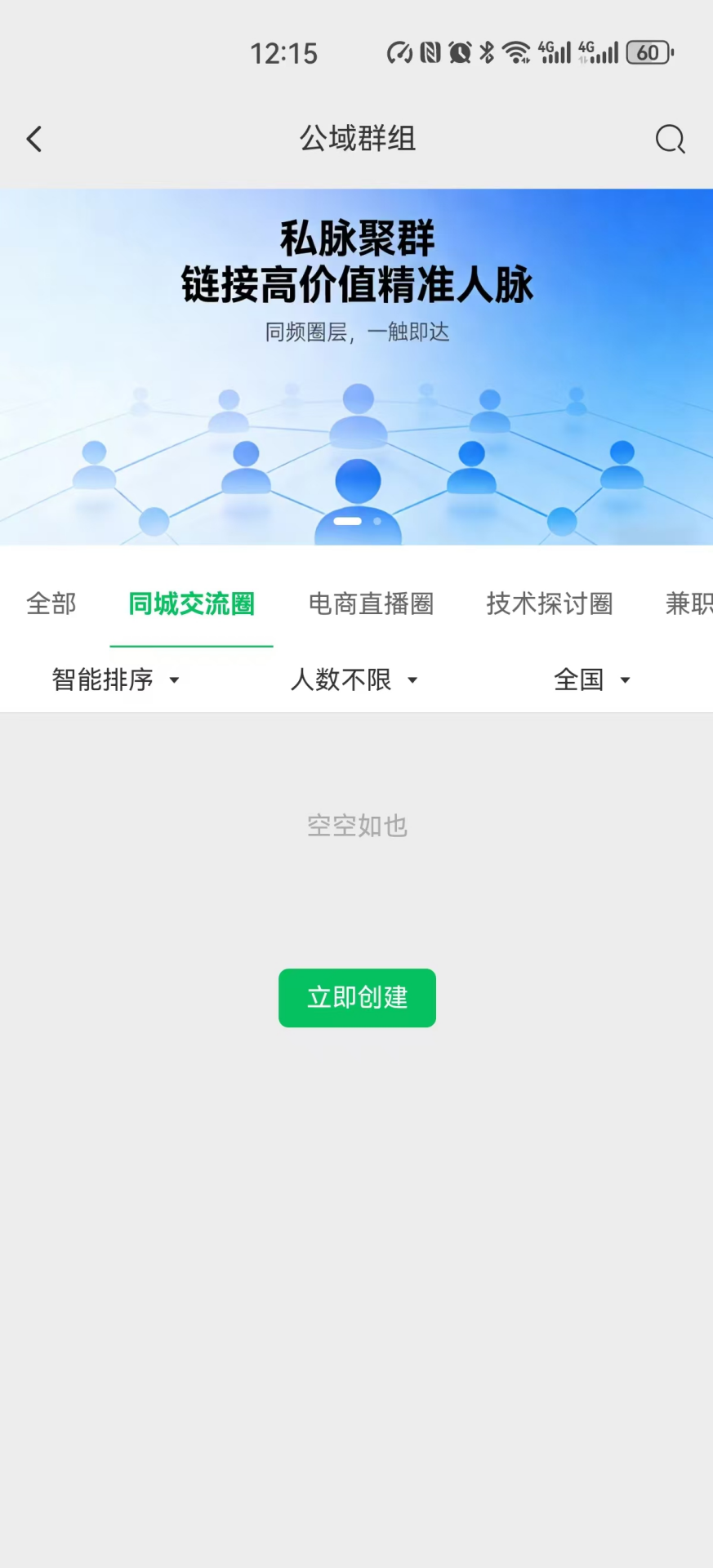
Task: Open the 全国 region selector
Action: (x=590, y=679)
